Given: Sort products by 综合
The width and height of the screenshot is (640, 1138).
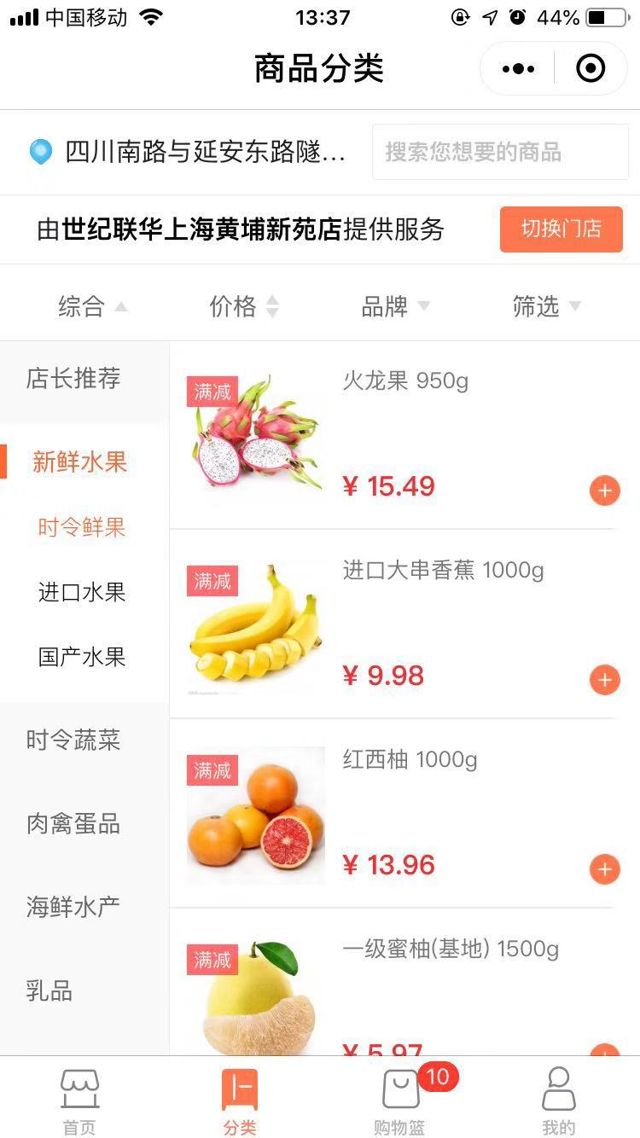Looking at the screenshot, I should [92, 306].
